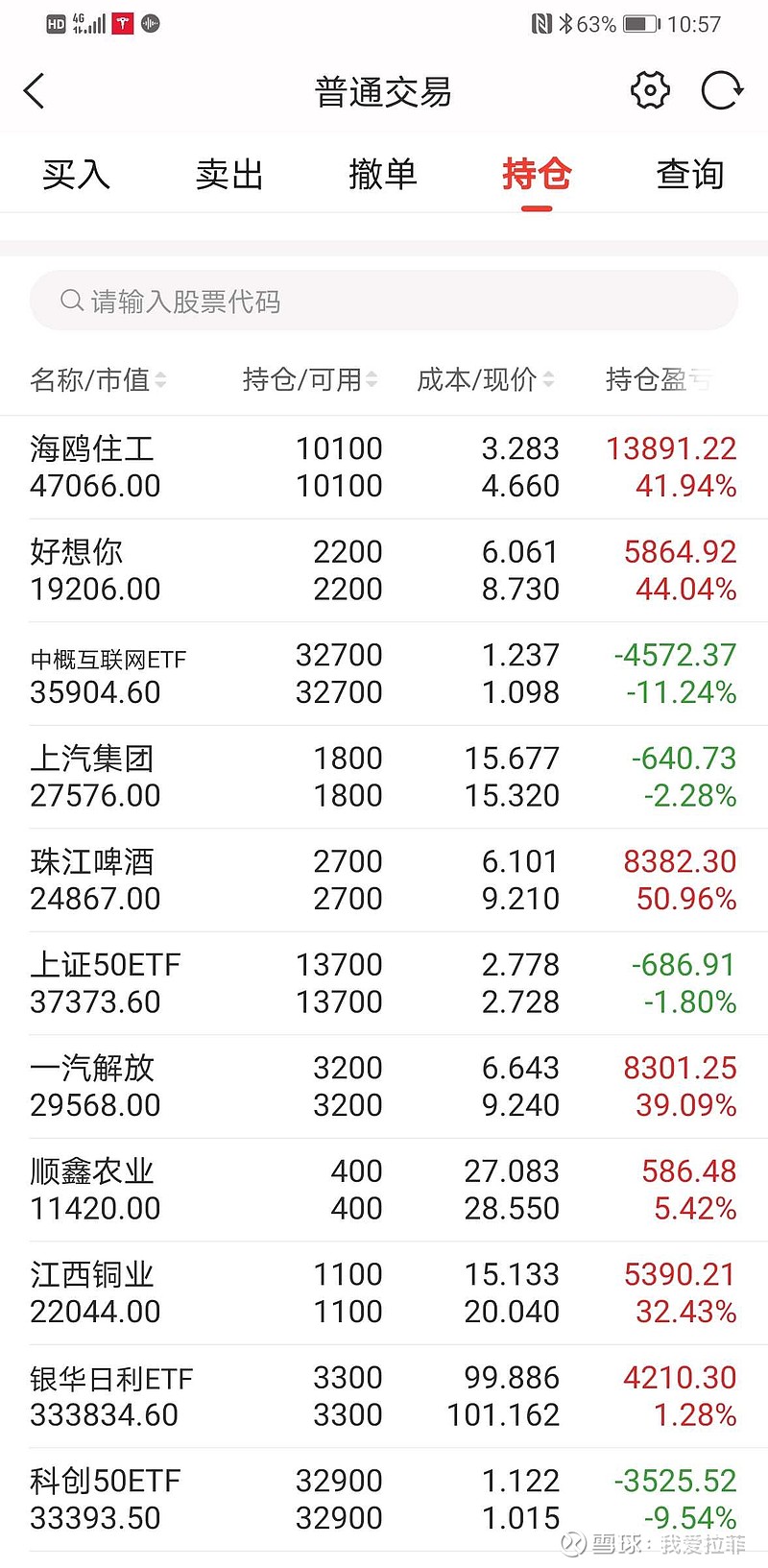Screen dimensions: 768x1568
Task: Switch to the 查询 tab
Action: (690, 175)
